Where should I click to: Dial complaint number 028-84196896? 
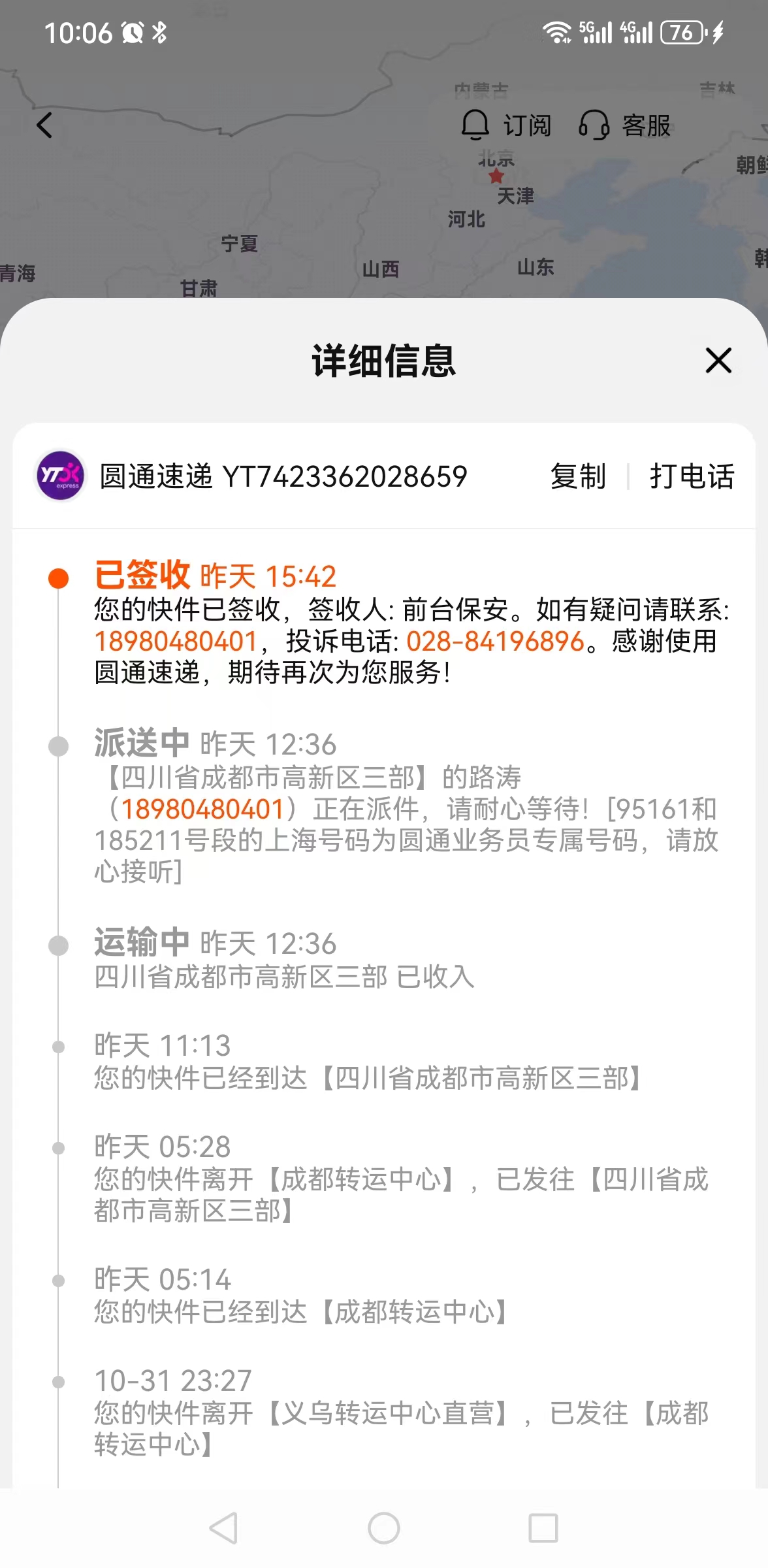[496, 642]
